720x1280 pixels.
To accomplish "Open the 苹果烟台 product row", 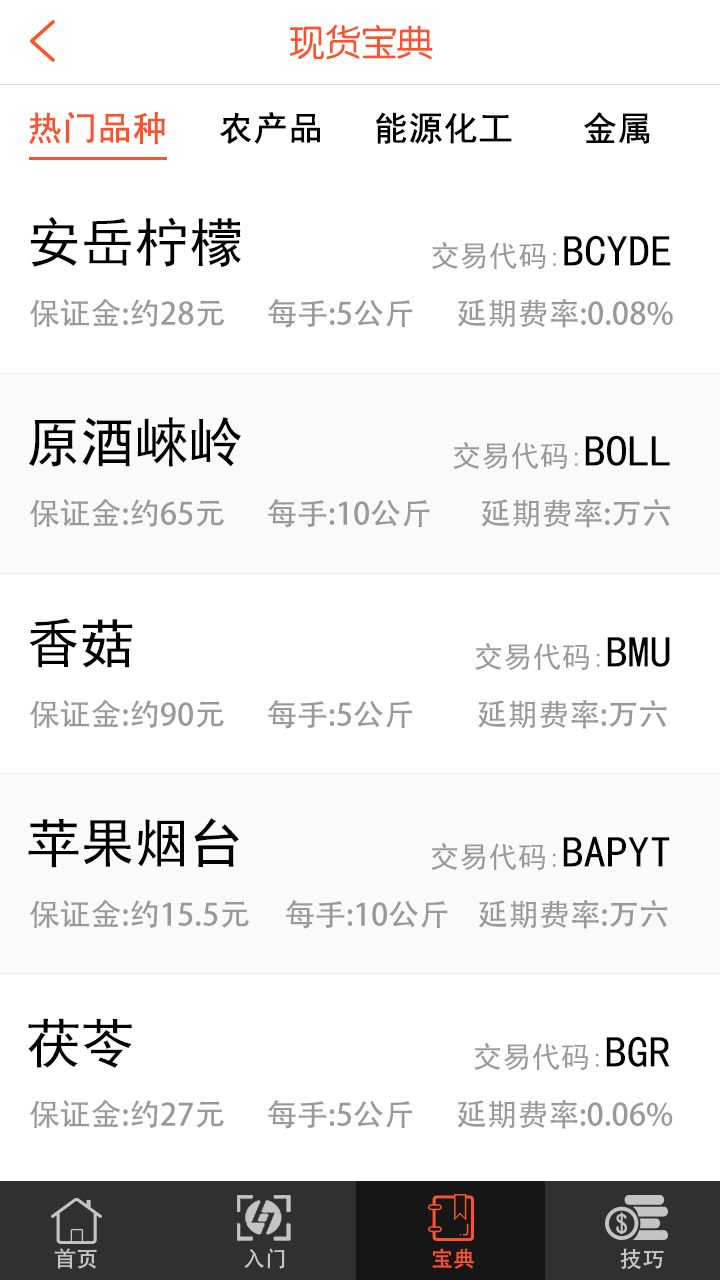I will click(360, 874).
